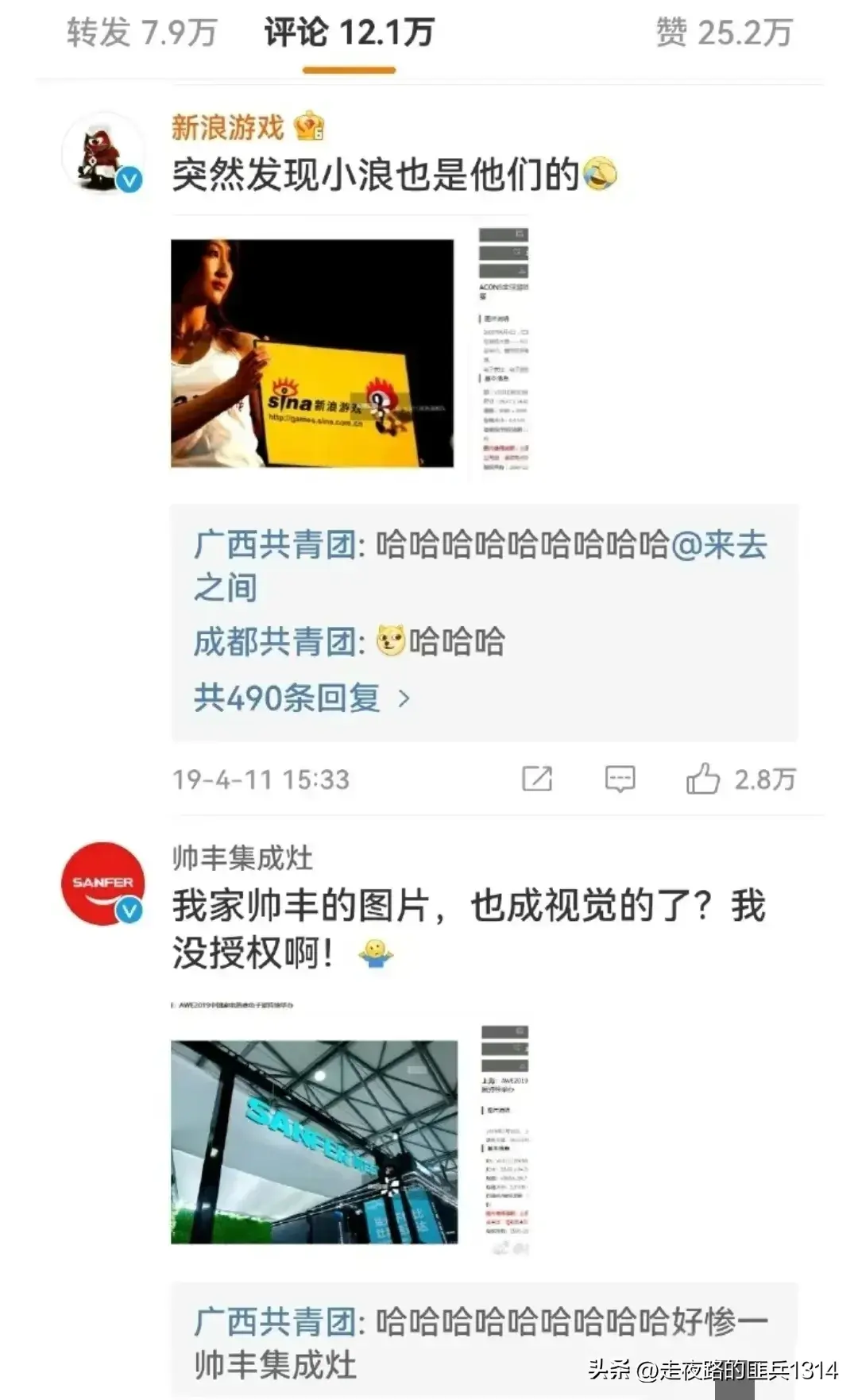The width and height of the screenshot is (858, 1400).
Task: Select the 评论 12.1万 tab
Action: [350, 33]
